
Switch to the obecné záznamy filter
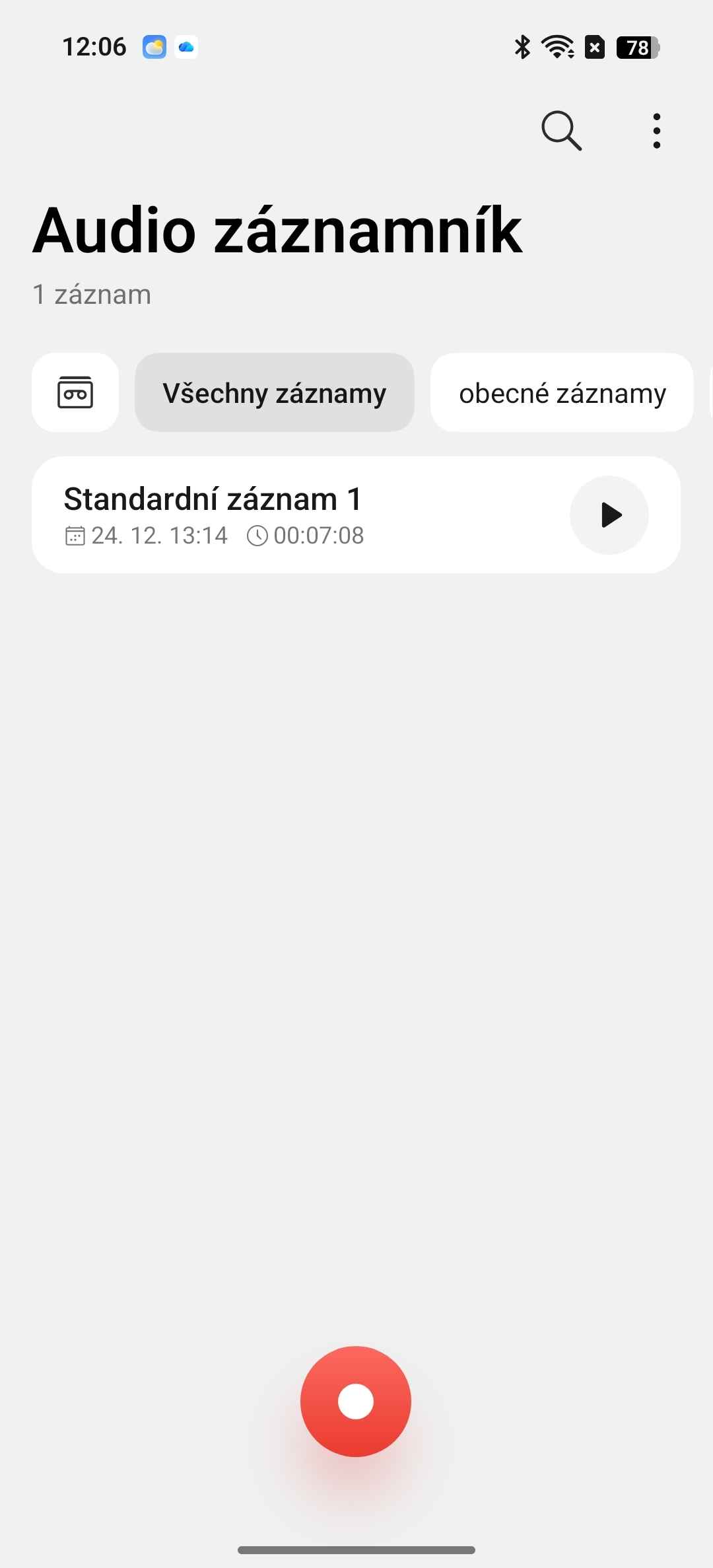pyautogui.click(x=562, y=392)
